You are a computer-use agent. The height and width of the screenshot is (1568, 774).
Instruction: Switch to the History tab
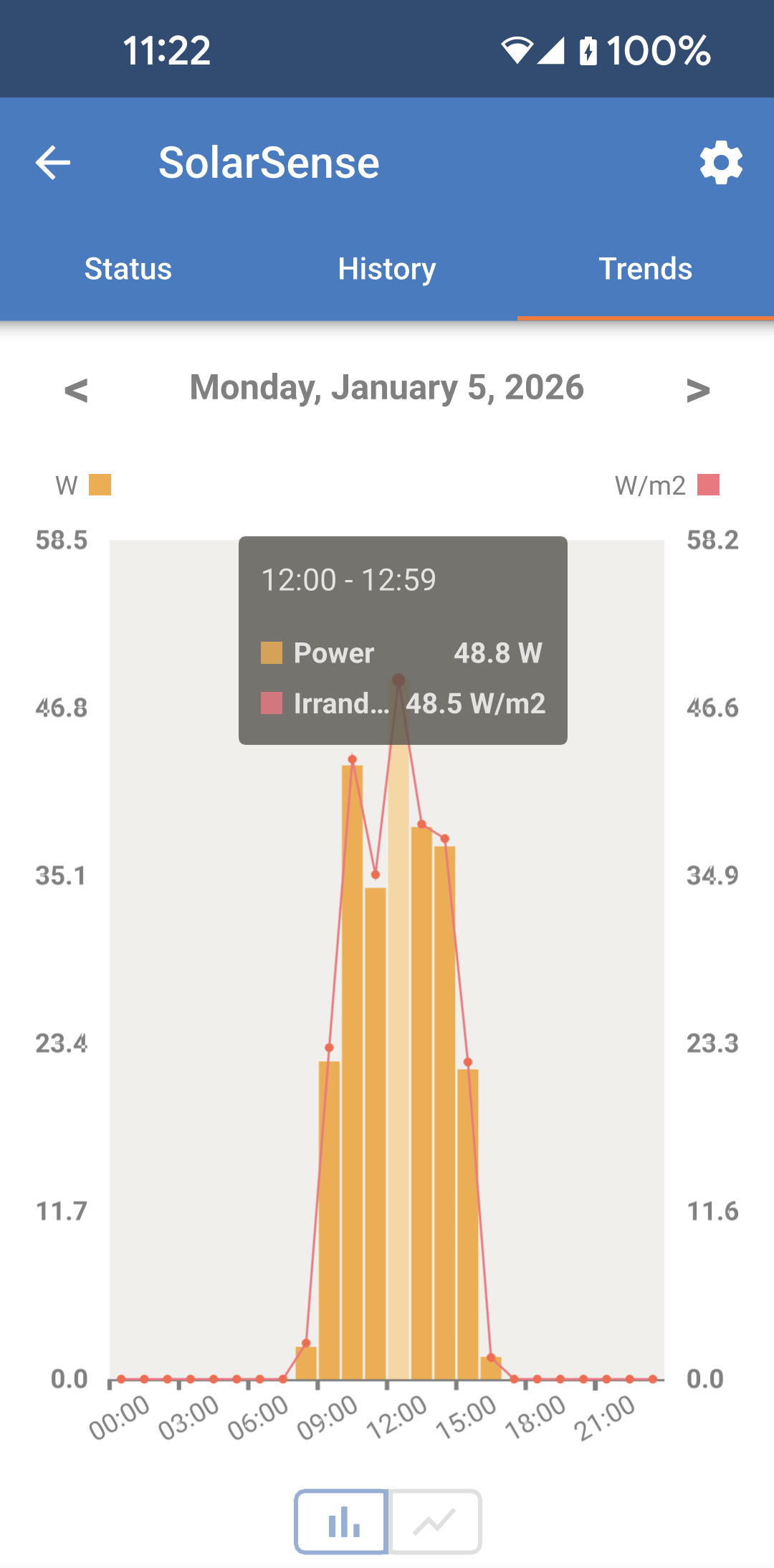pyautogui.click(x=387, y=269)
